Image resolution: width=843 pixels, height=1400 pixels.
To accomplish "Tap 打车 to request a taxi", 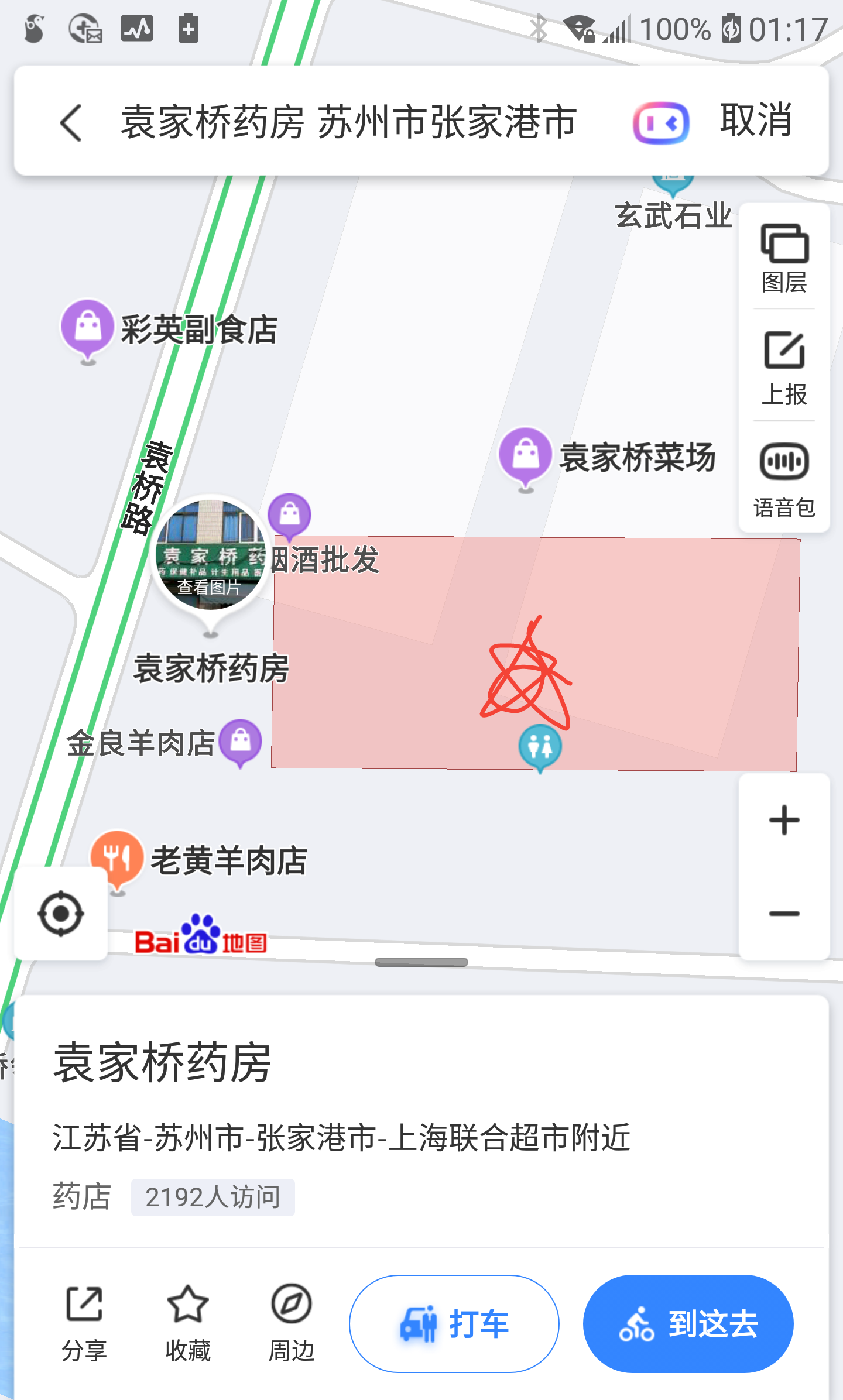I will coord(453,1324).
